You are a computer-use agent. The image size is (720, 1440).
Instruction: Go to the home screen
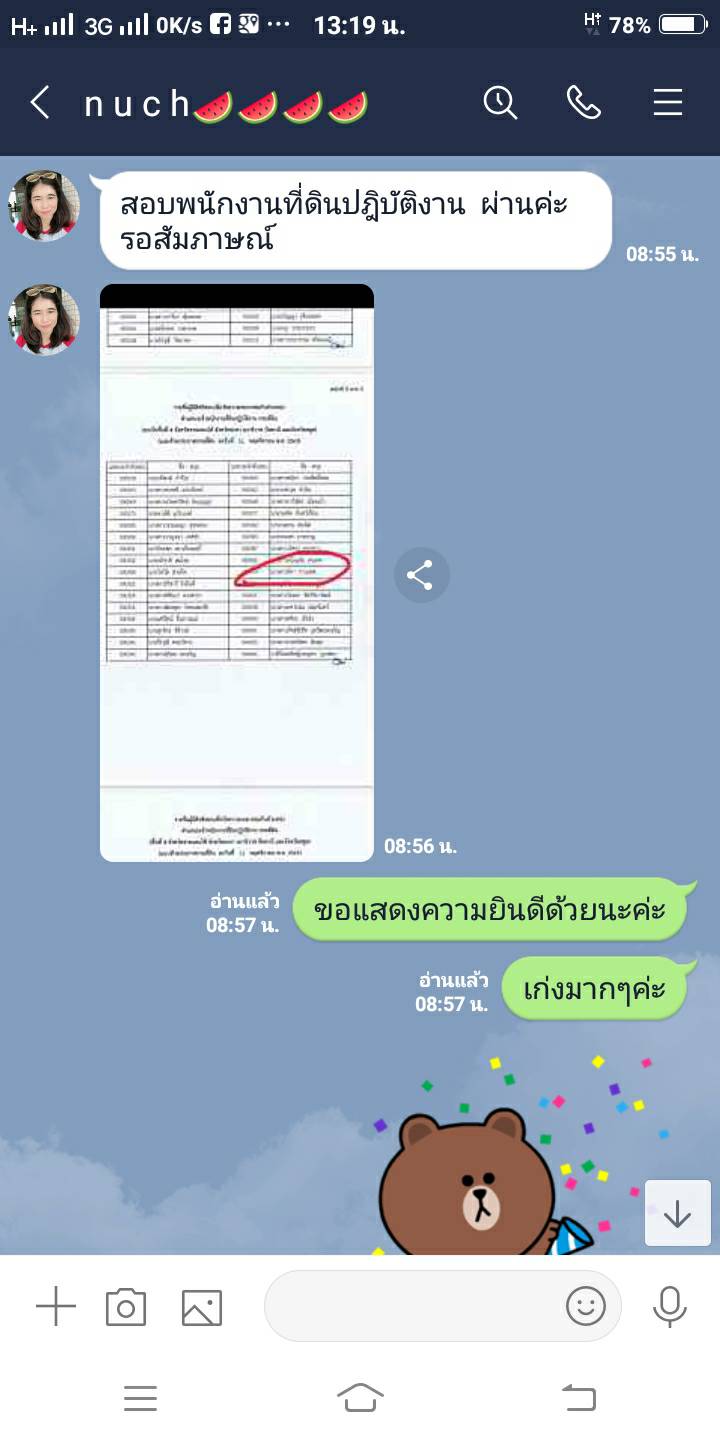pos(360,1398)
